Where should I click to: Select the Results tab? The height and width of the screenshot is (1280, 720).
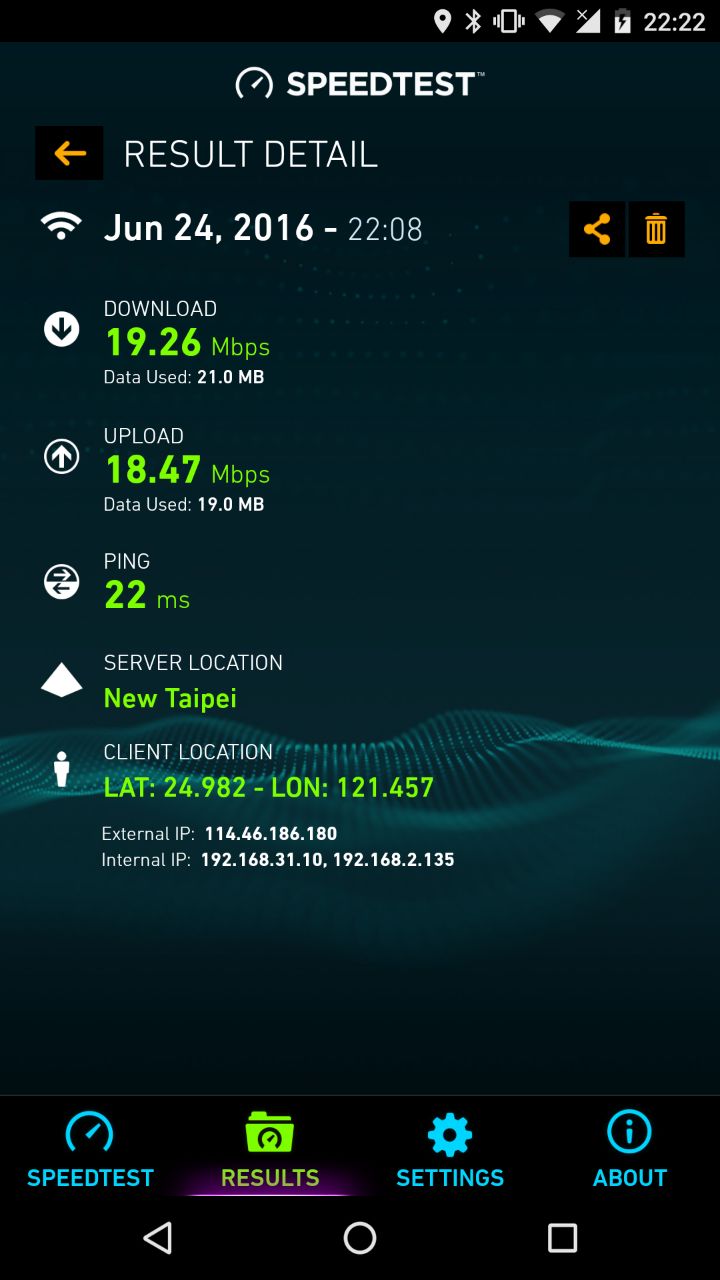point(270,1149)
